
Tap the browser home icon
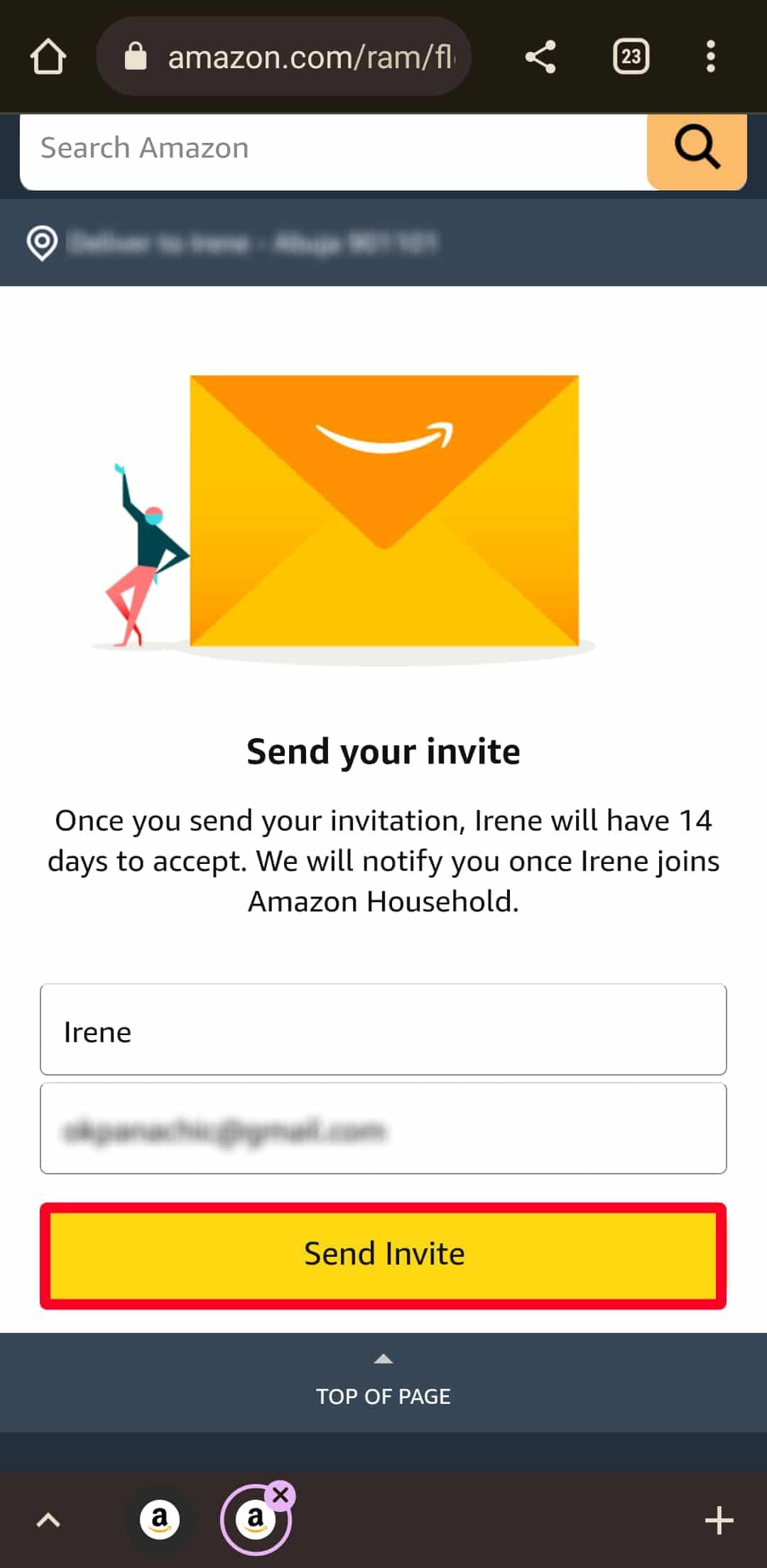click(x=48, y=56)
